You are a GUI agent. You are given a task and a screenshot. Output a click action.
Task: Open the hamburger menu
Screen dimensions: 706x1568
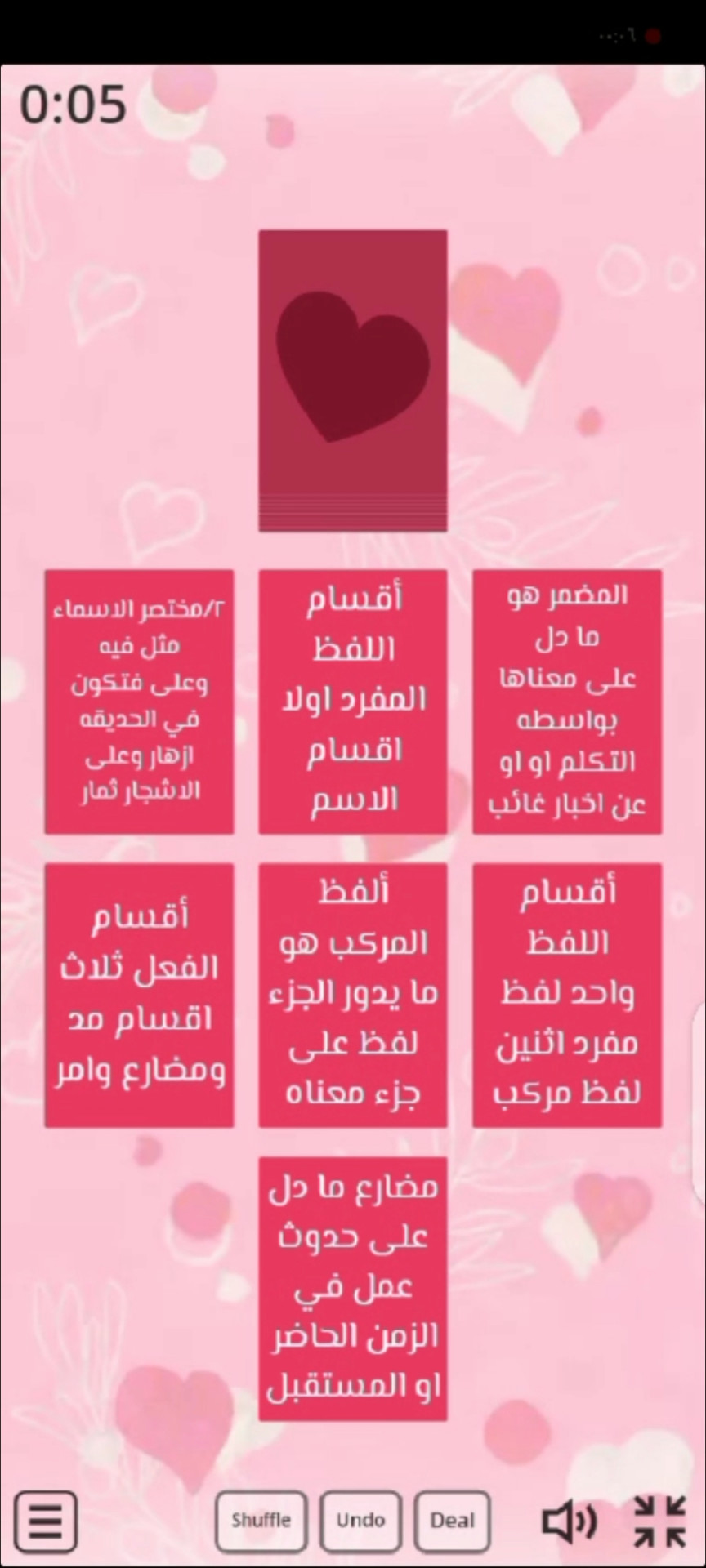point(46,1521)
